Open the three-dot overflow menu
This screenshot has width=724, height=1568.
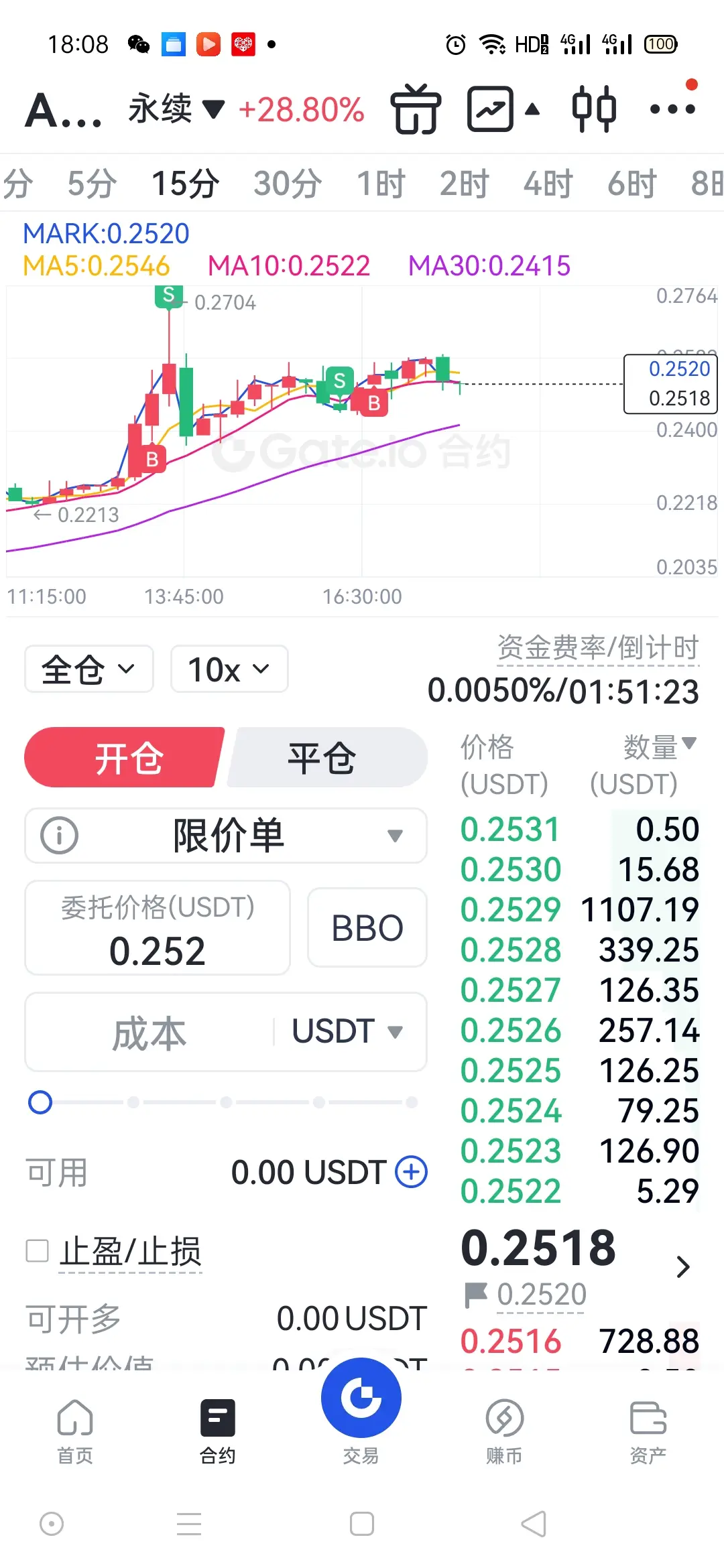pos(672,109)
